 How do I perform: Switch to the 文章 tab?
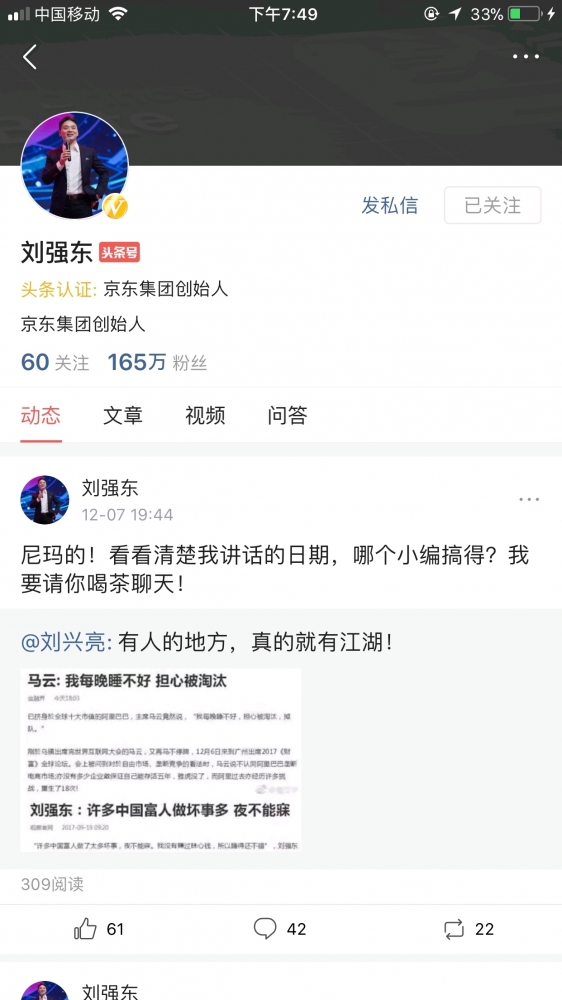pos(122,416)
